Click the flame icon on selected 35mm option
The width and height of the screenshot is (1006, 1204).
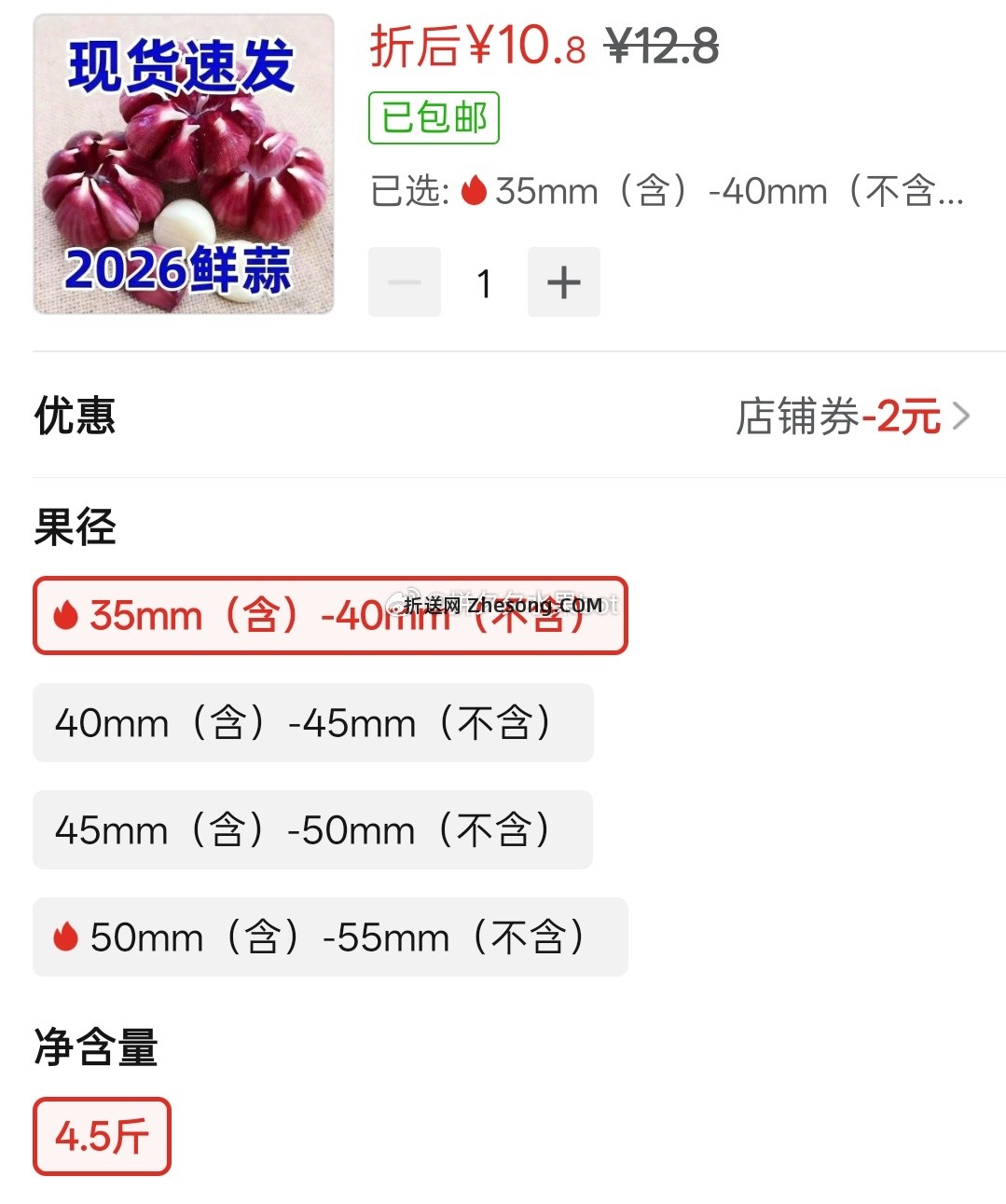point(64,615)
